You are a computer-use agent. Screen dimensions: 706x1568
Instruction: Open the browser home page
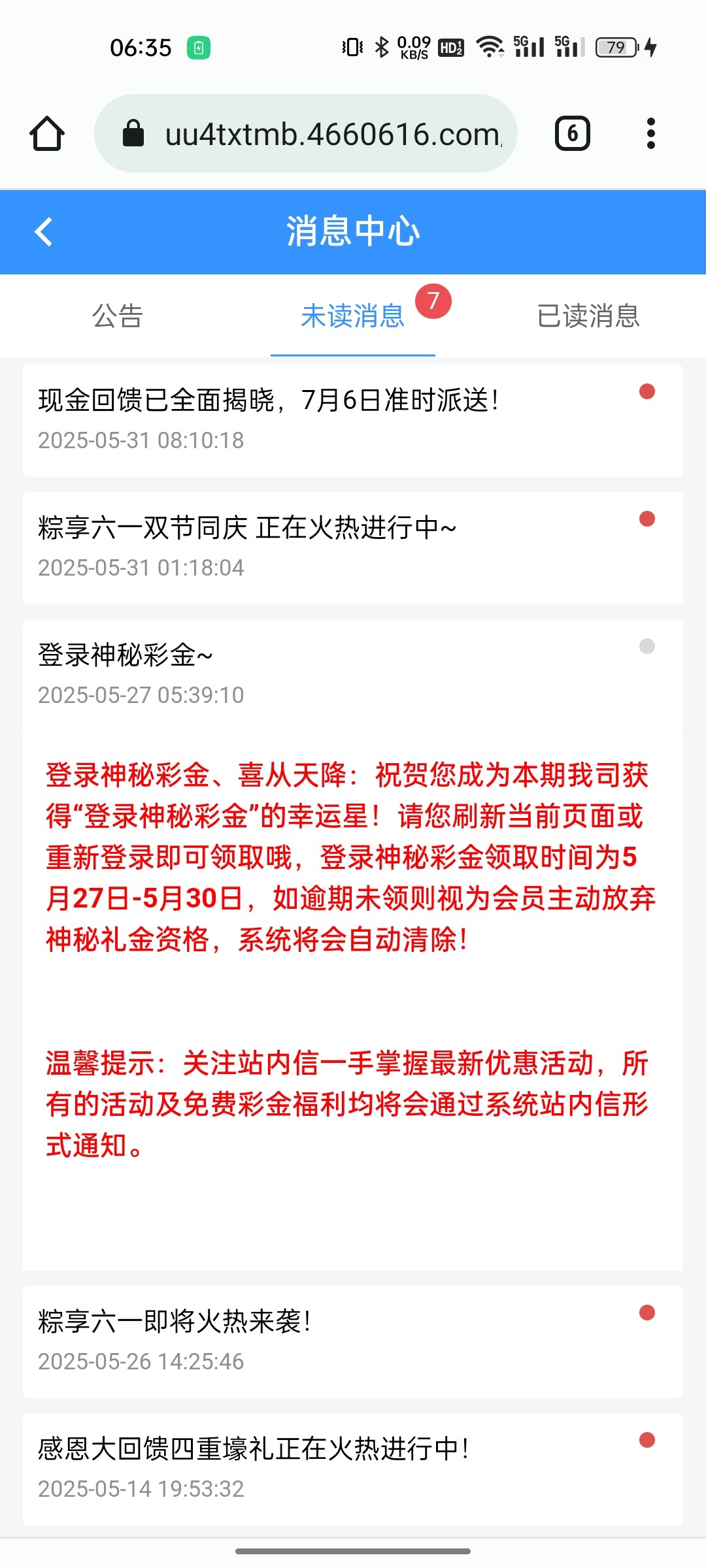tap(47, 134)
